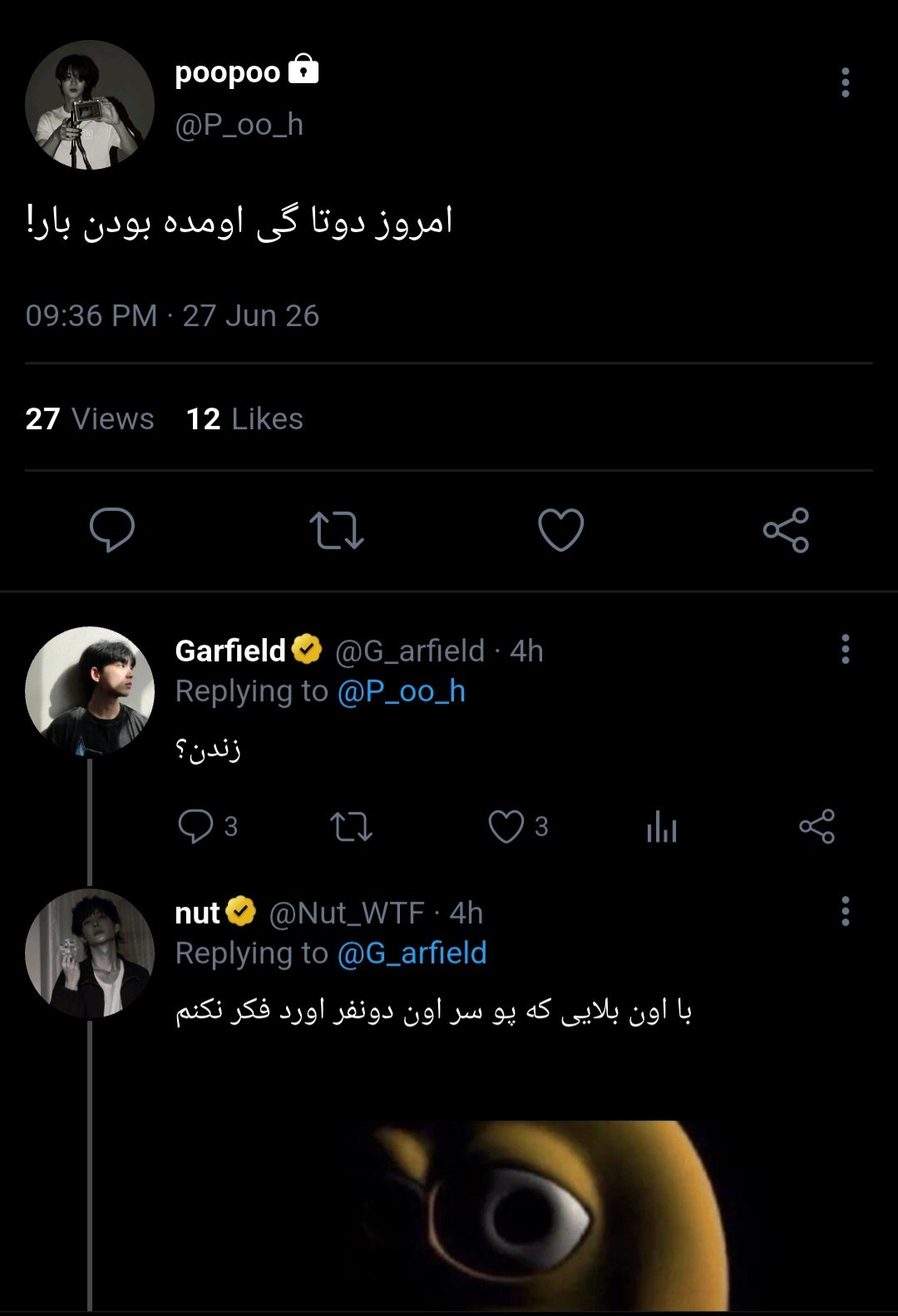The height and width of the screenshot is (1316, 898).
Task: Share poopoo's main tweet
Action: click(786, 530)
